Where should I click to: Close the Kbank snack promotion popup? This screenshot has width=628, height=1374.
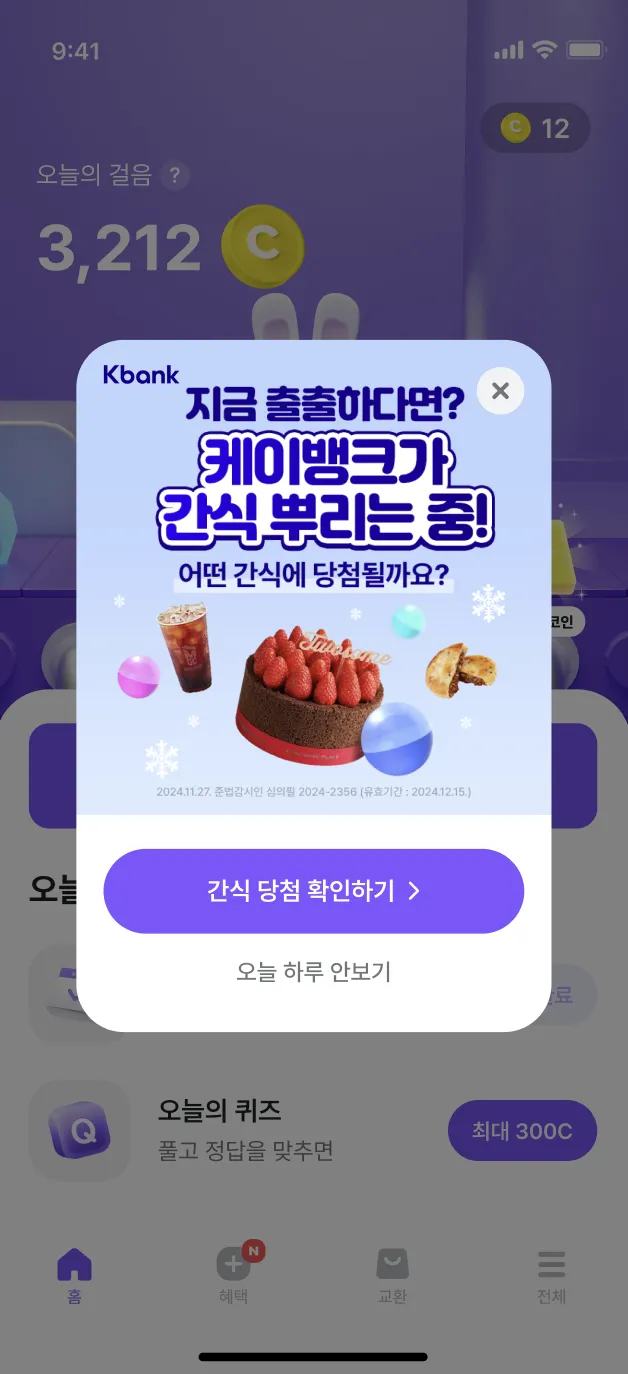[x=501, y=391]
